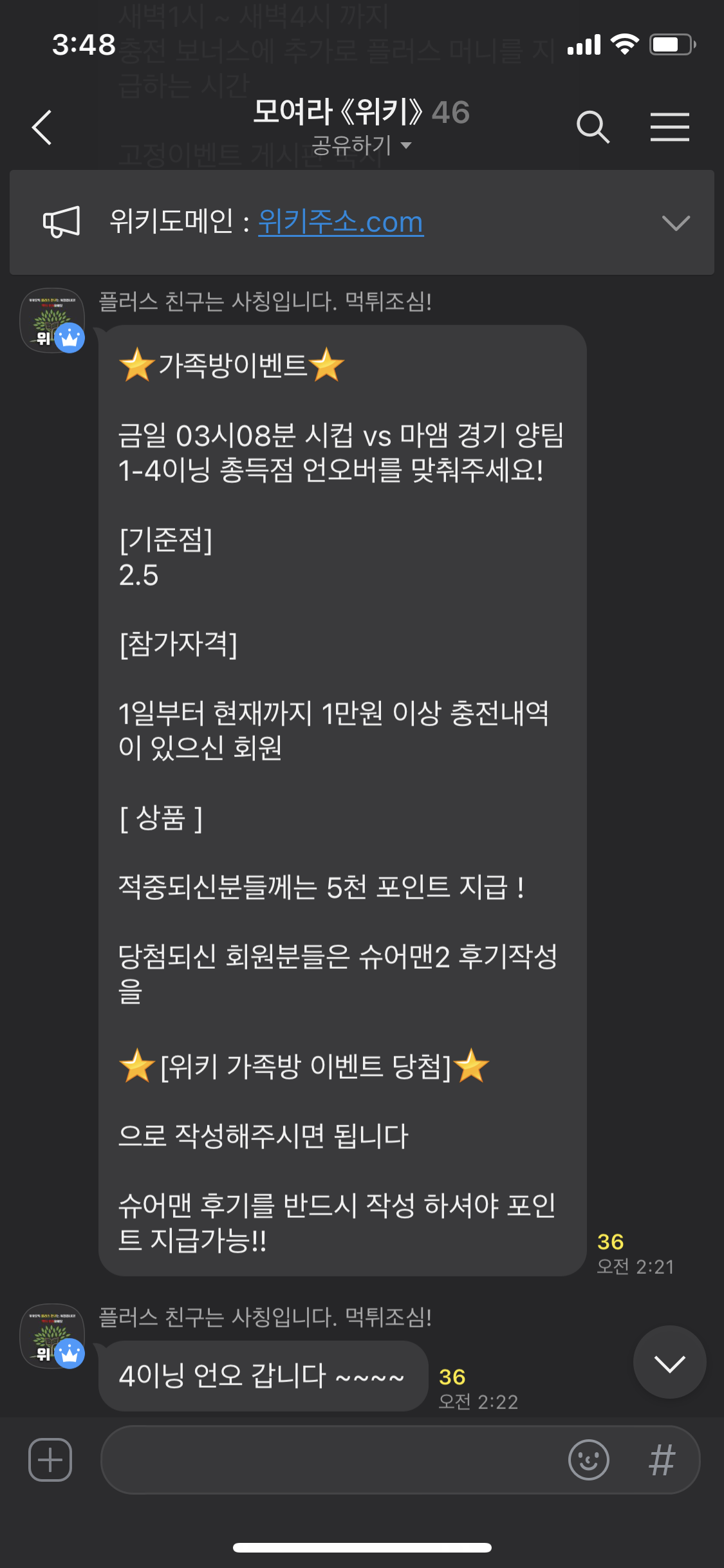724x1568 pixels.
Task: Search within this chat
Action: click(592, 127)
